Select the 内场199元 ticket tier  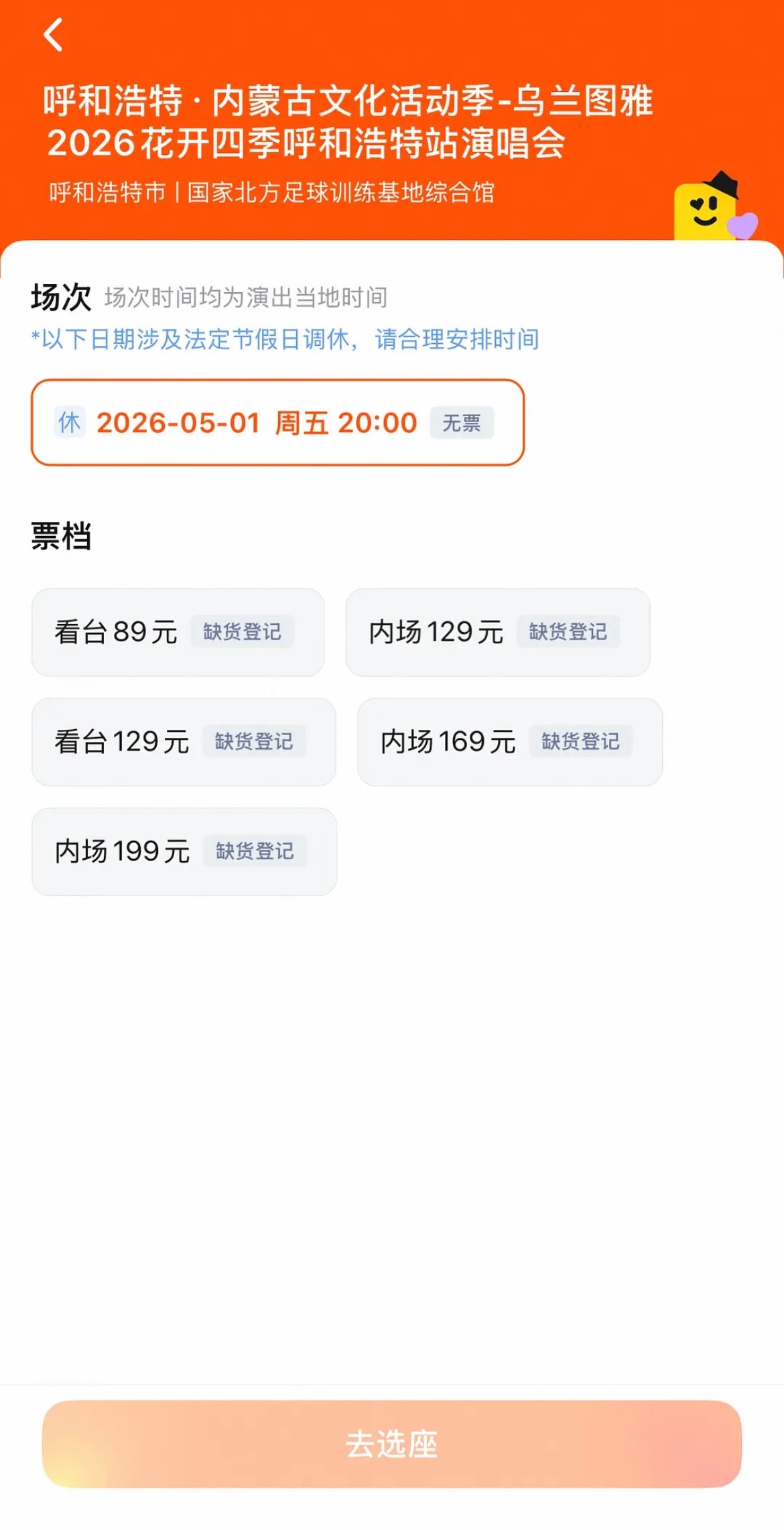coord(121,852)
